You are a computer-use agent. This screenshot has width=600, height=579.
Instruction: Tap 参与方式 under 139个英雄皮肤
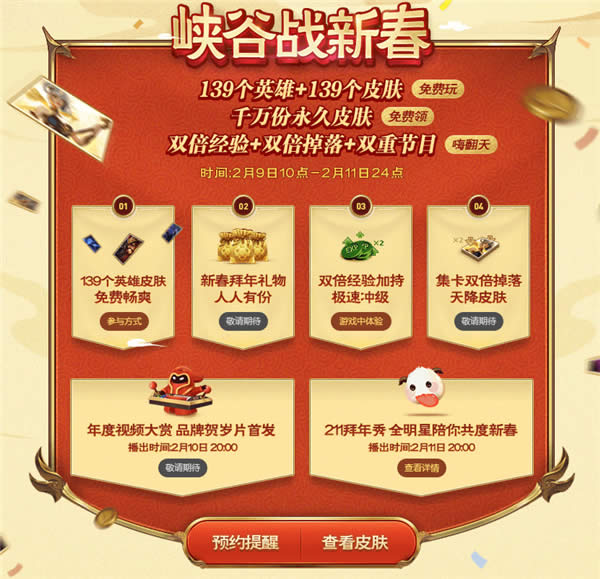coord(124,321)
